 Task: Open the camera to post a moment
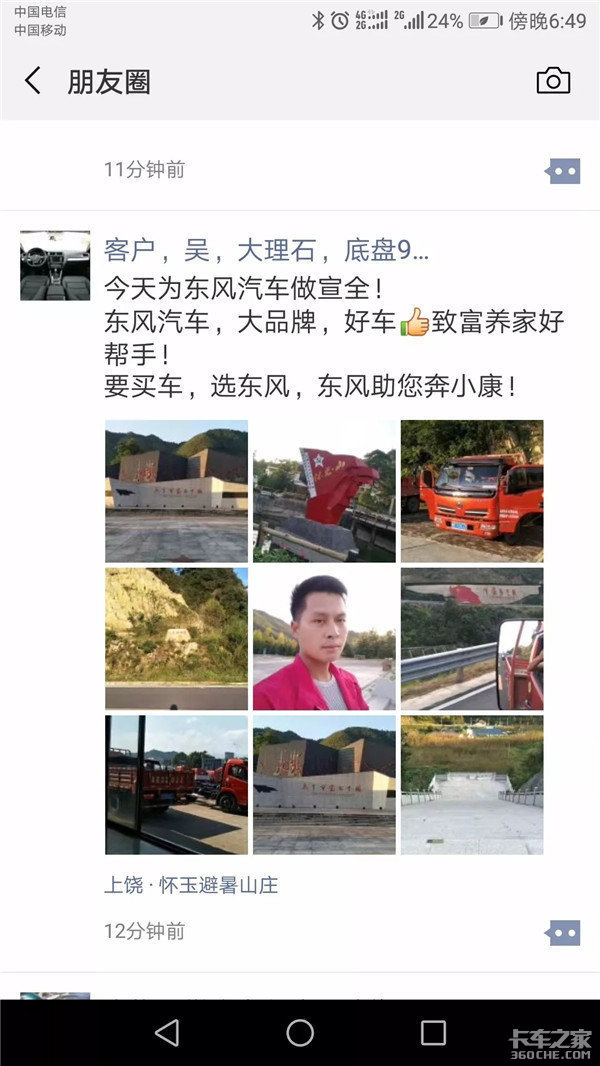tap(553, 81)
